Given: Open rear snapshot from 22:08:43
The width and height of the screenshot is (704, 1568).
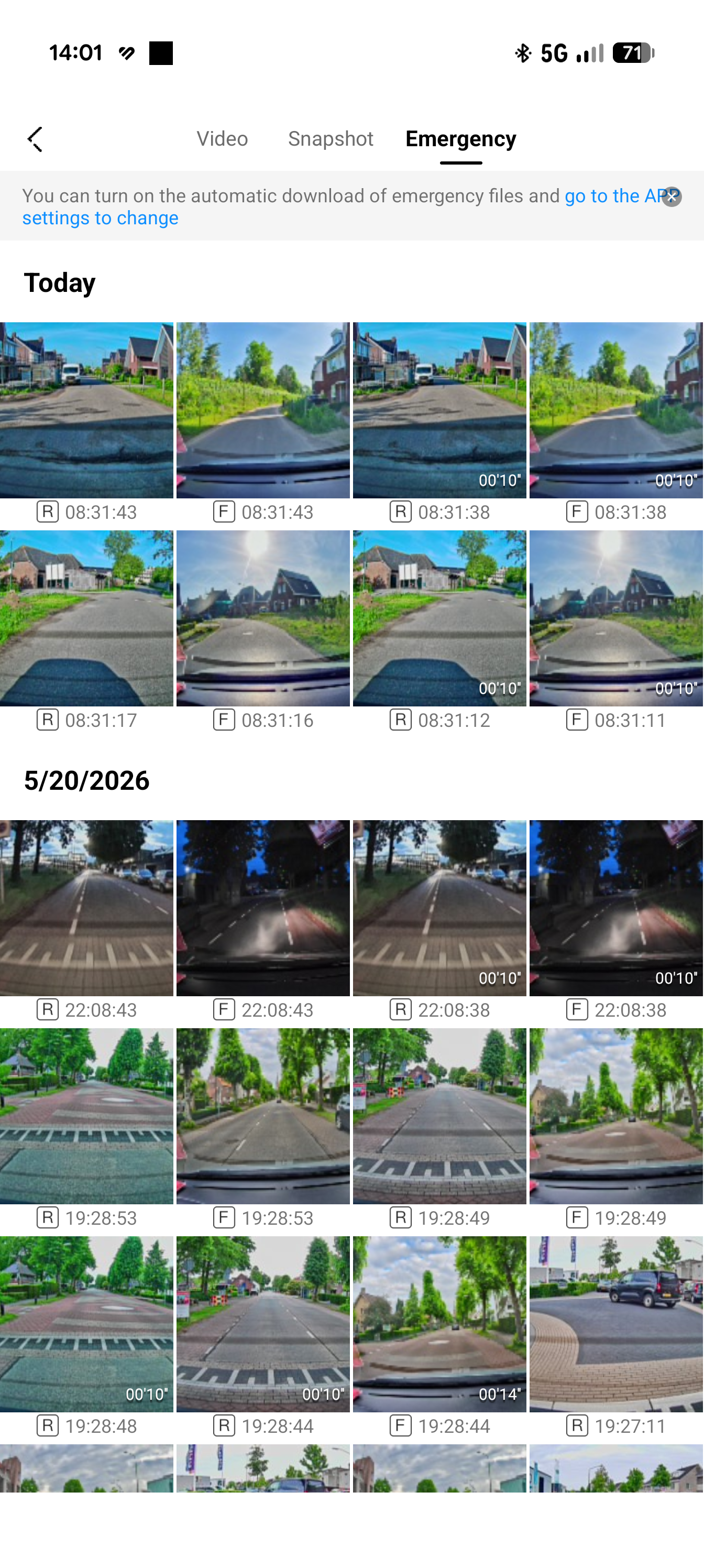Looking at the screenshot, I should (x=86, y=908).
